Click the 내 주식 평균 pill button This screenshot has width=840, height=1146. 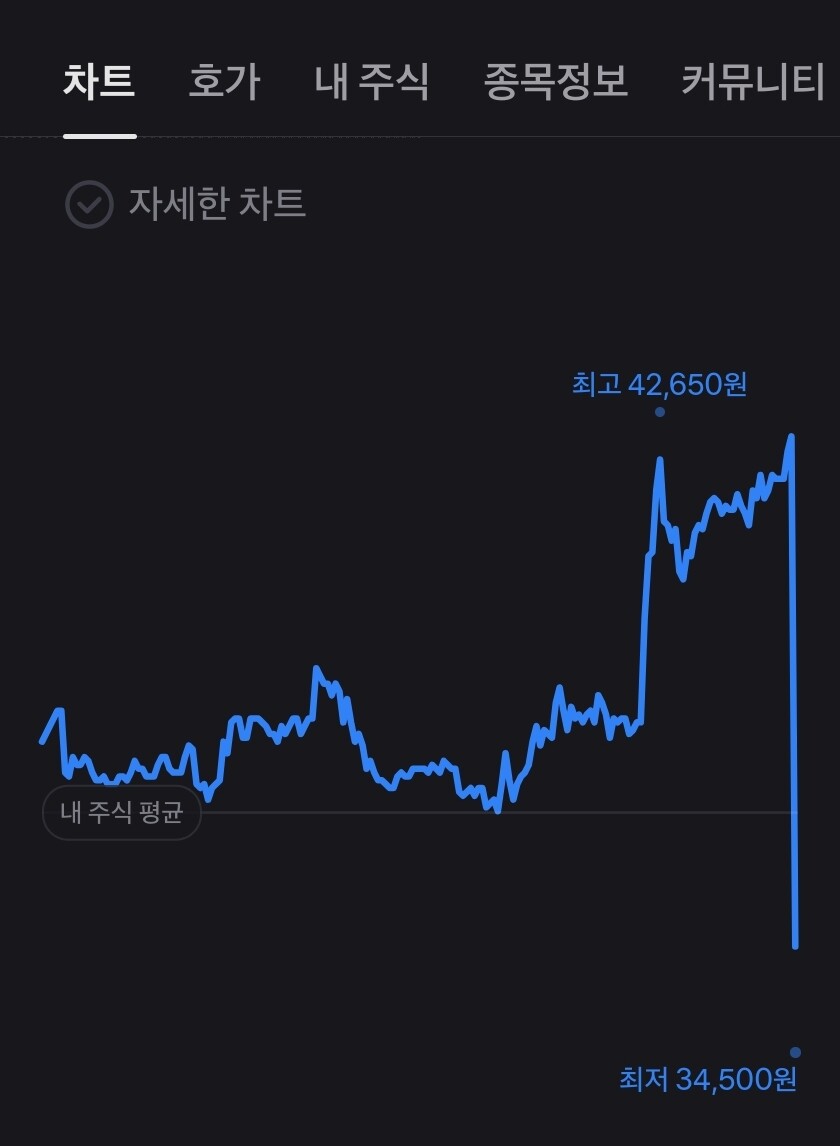(121, 813)
